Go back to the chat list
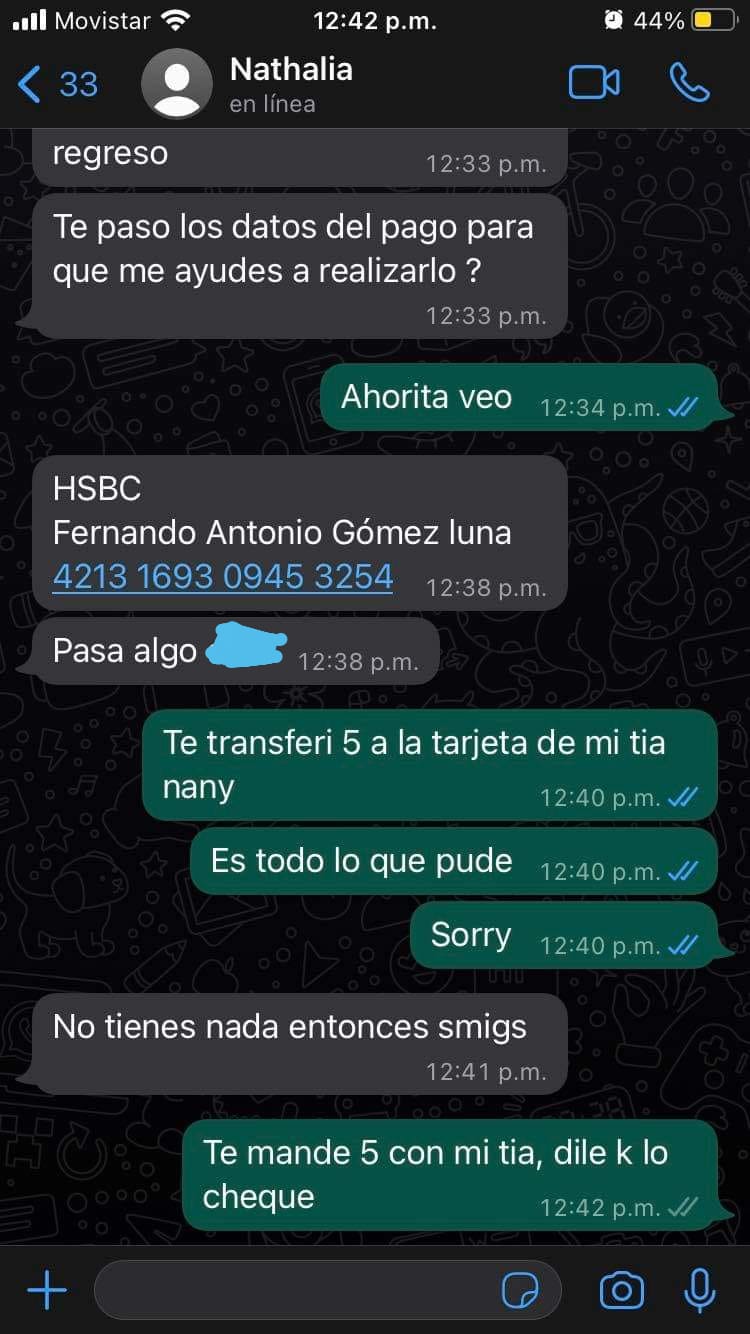The width and height of the screenshot is (750, 1334). click(57, 84)
